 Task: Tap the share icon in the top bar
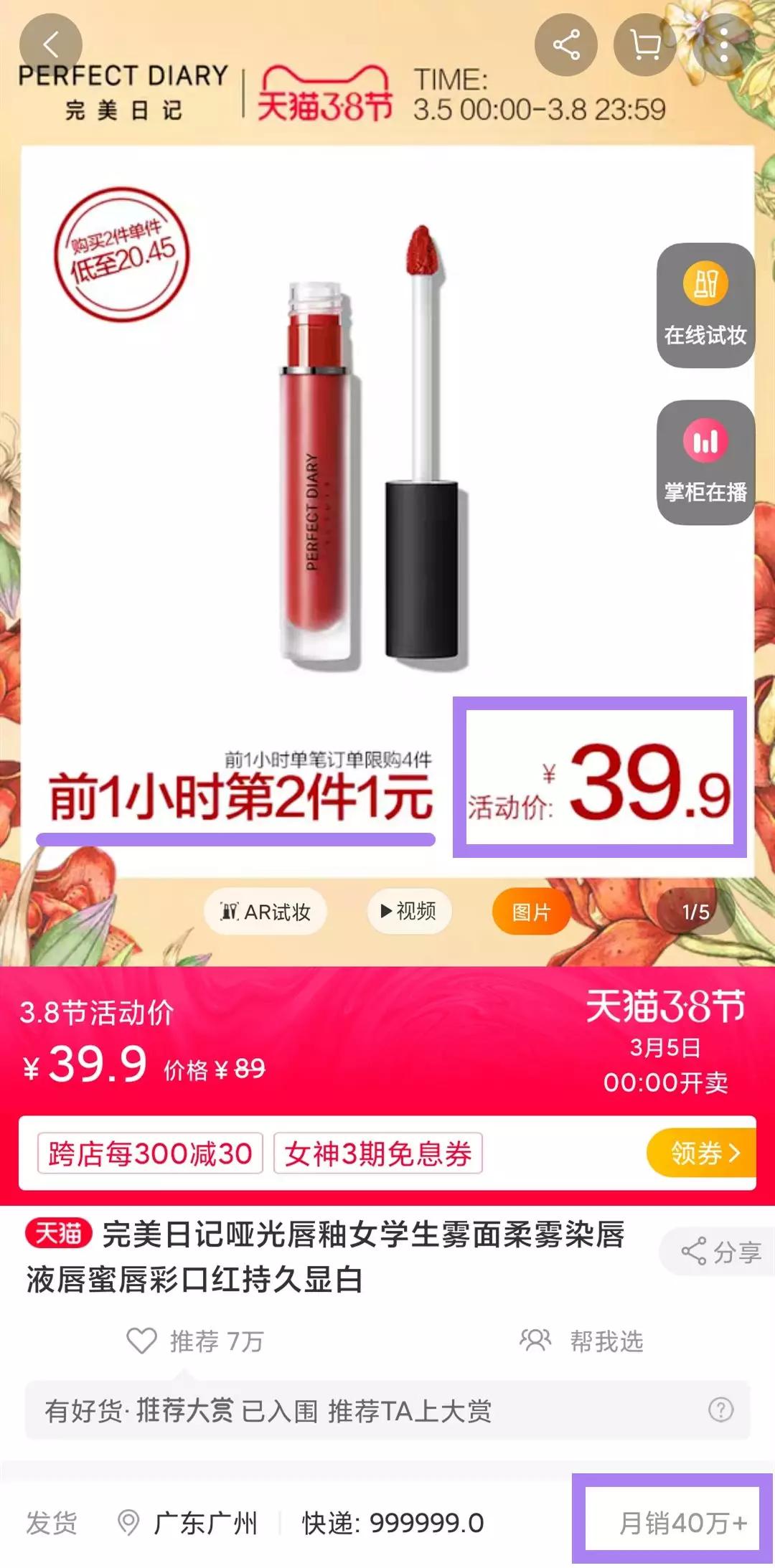pyautogui.click(x=566, y=45)
